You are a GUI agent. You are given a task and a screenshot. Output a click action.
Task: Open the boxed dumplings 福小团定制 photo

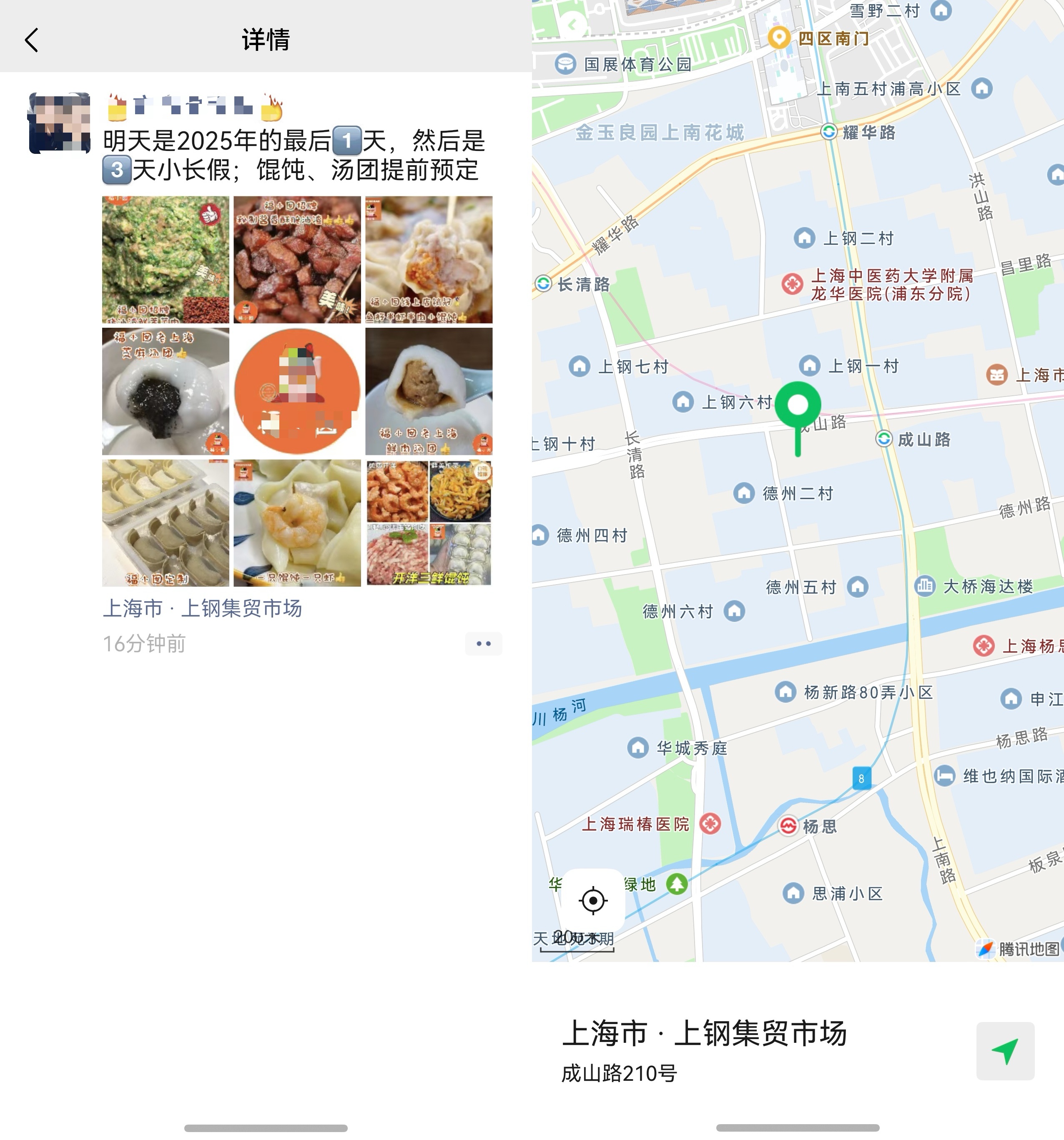166,523
